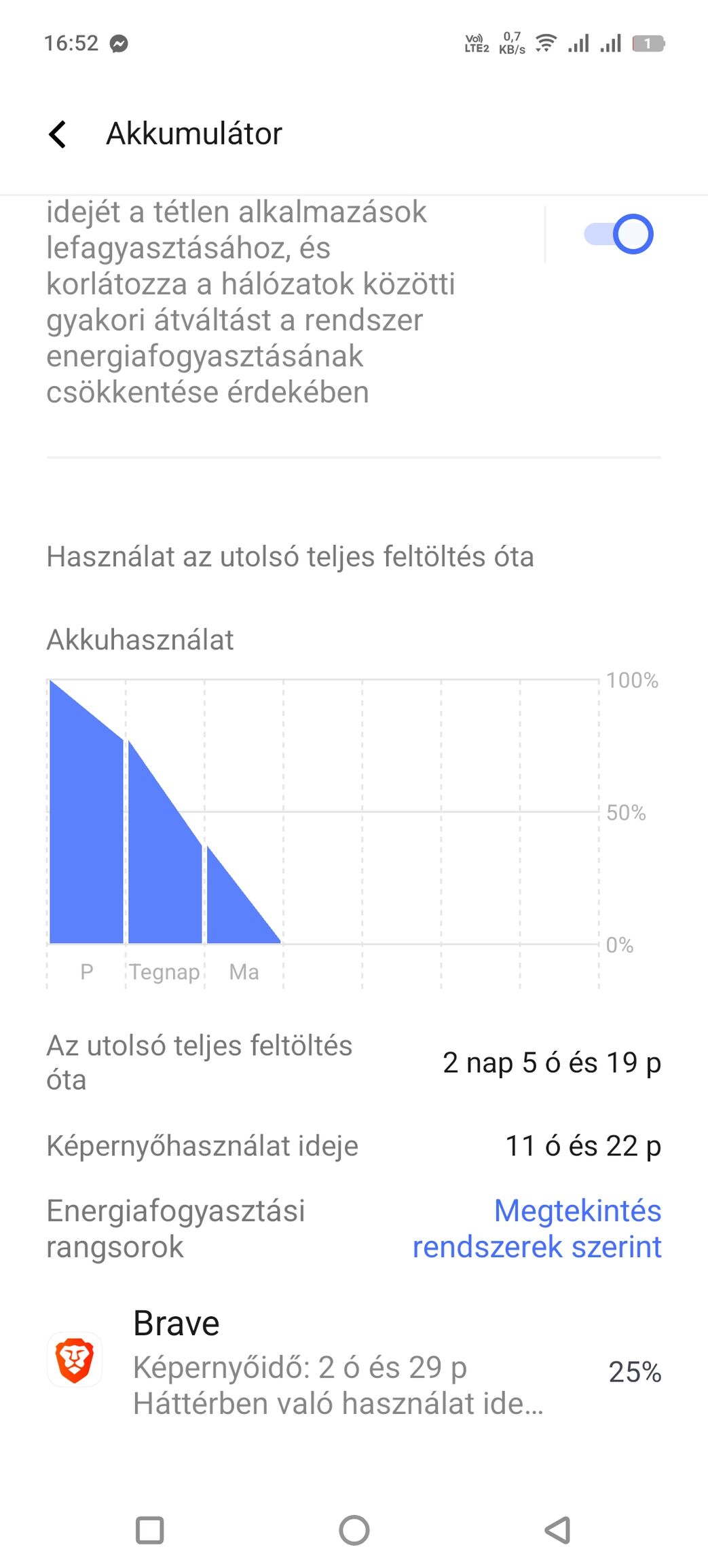Open the Megtekintés rendszerek szerint link
The height and width of the screenshot is (1568, 708).
tap(537, 1229)
